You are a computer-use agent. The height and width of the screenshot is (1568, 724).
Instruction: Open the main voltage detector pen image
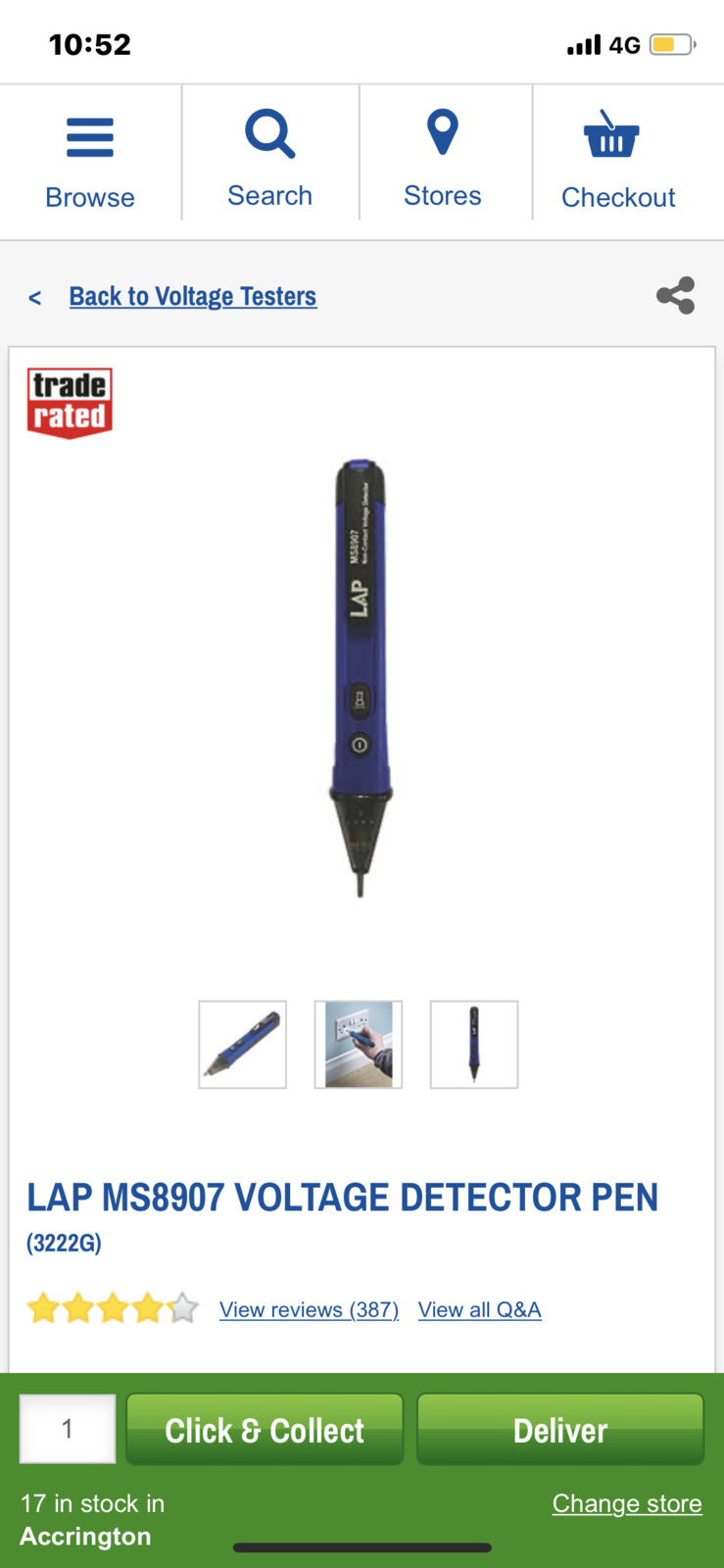360,676
